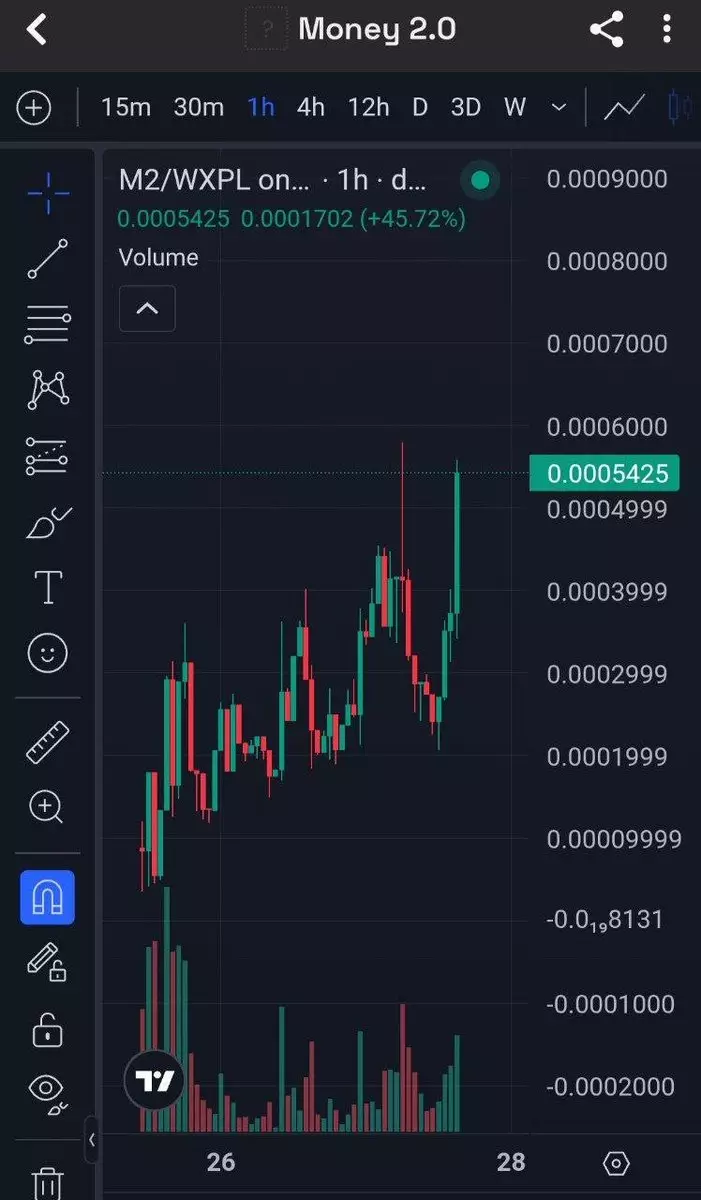The width and height of the screenshot is (701, 1200).
Task: Open the emoji sticker tool
Action: (47, 654)
